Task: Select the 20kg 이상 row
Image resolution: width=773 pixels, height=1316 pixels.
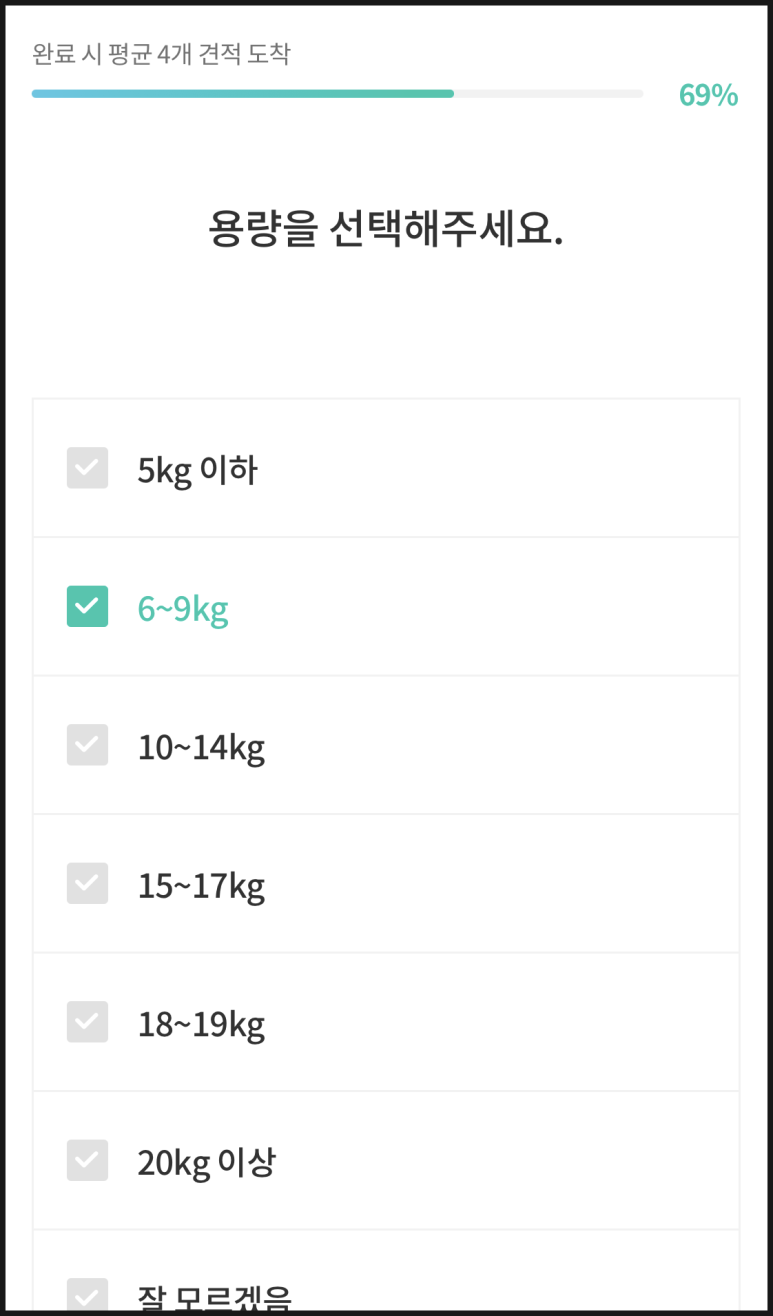Action: tap(386, 1160)
